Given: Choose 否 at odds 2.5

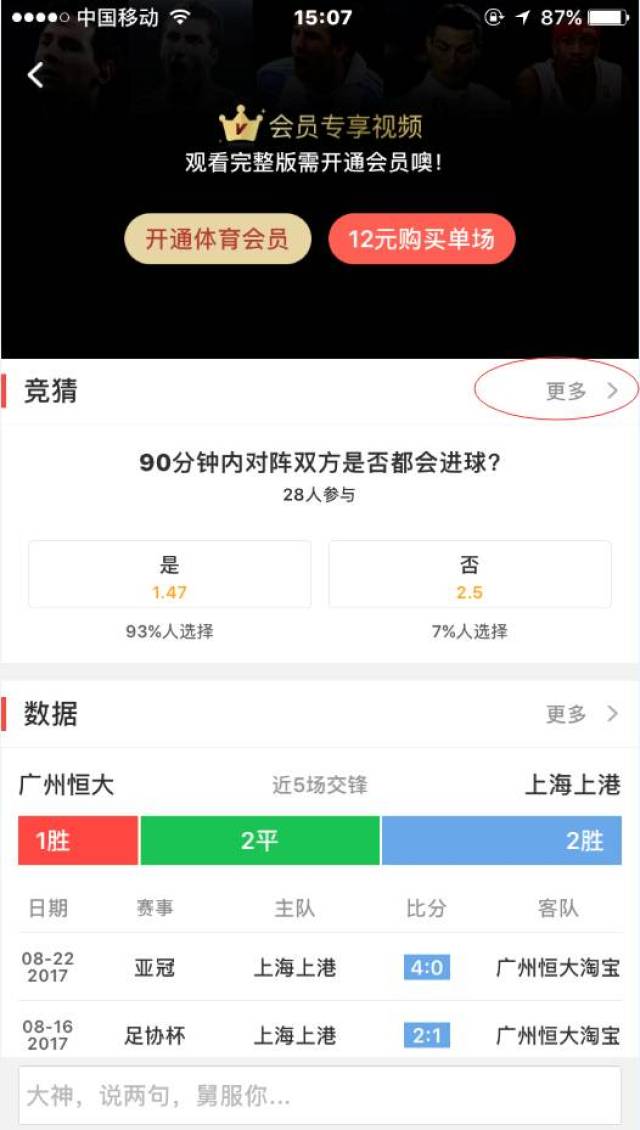Looking at the screenshot, I should click(469, 575).
